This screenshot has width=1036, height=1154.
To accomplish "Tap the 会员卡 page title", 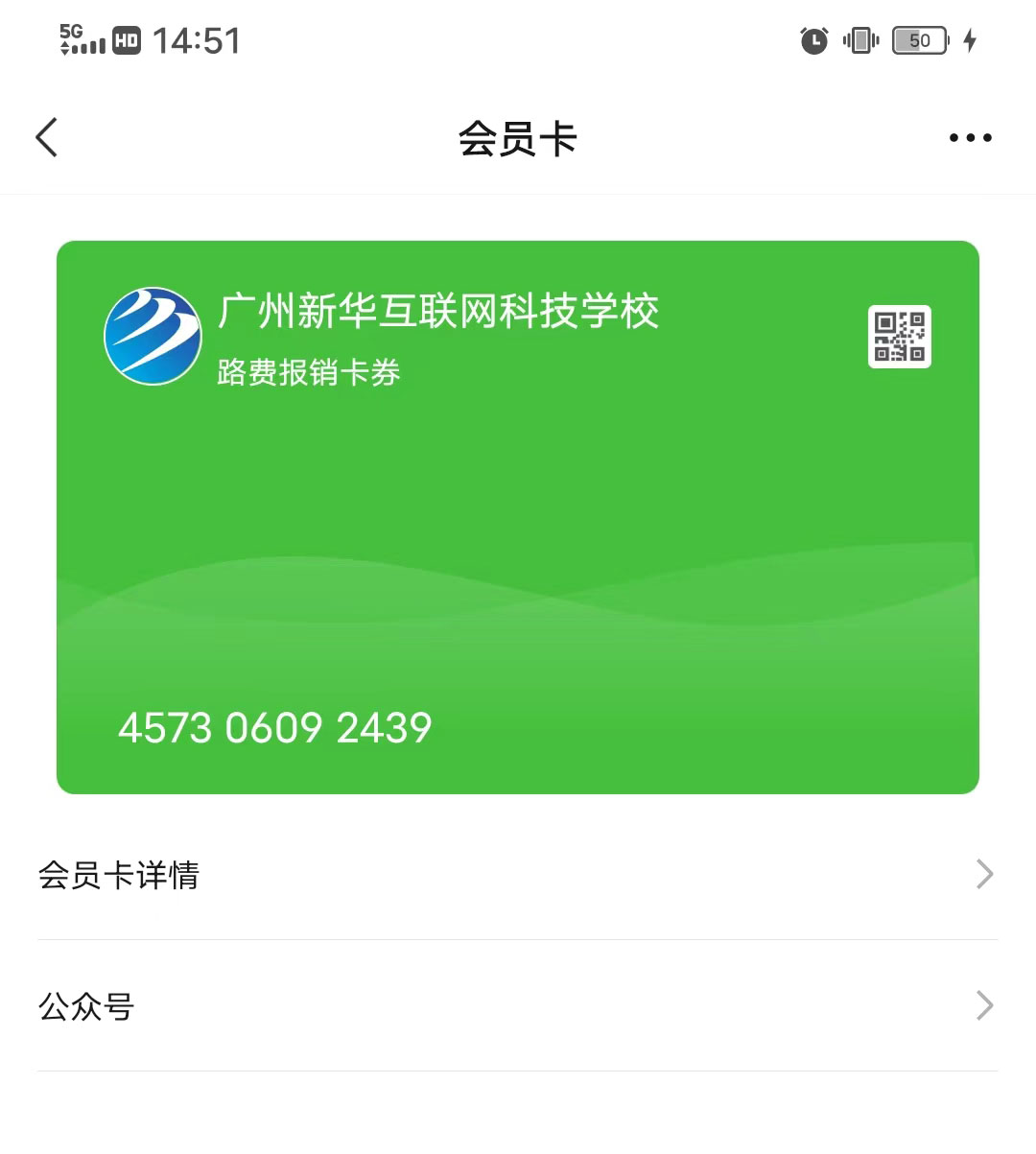I will (x=518, y=137).
